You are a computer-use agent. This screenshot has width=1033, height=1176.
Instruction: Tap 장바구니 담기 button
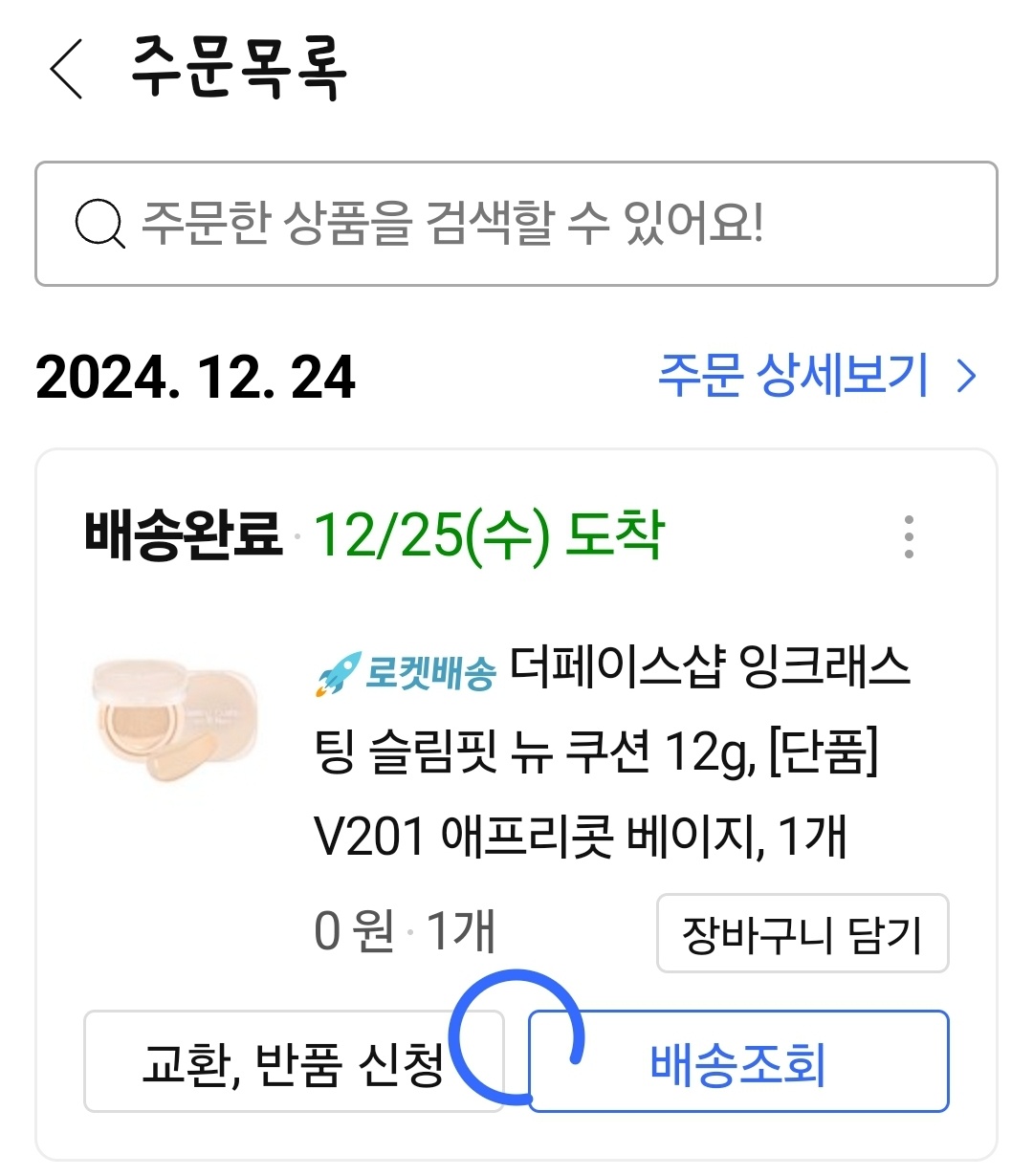point(802,934)
